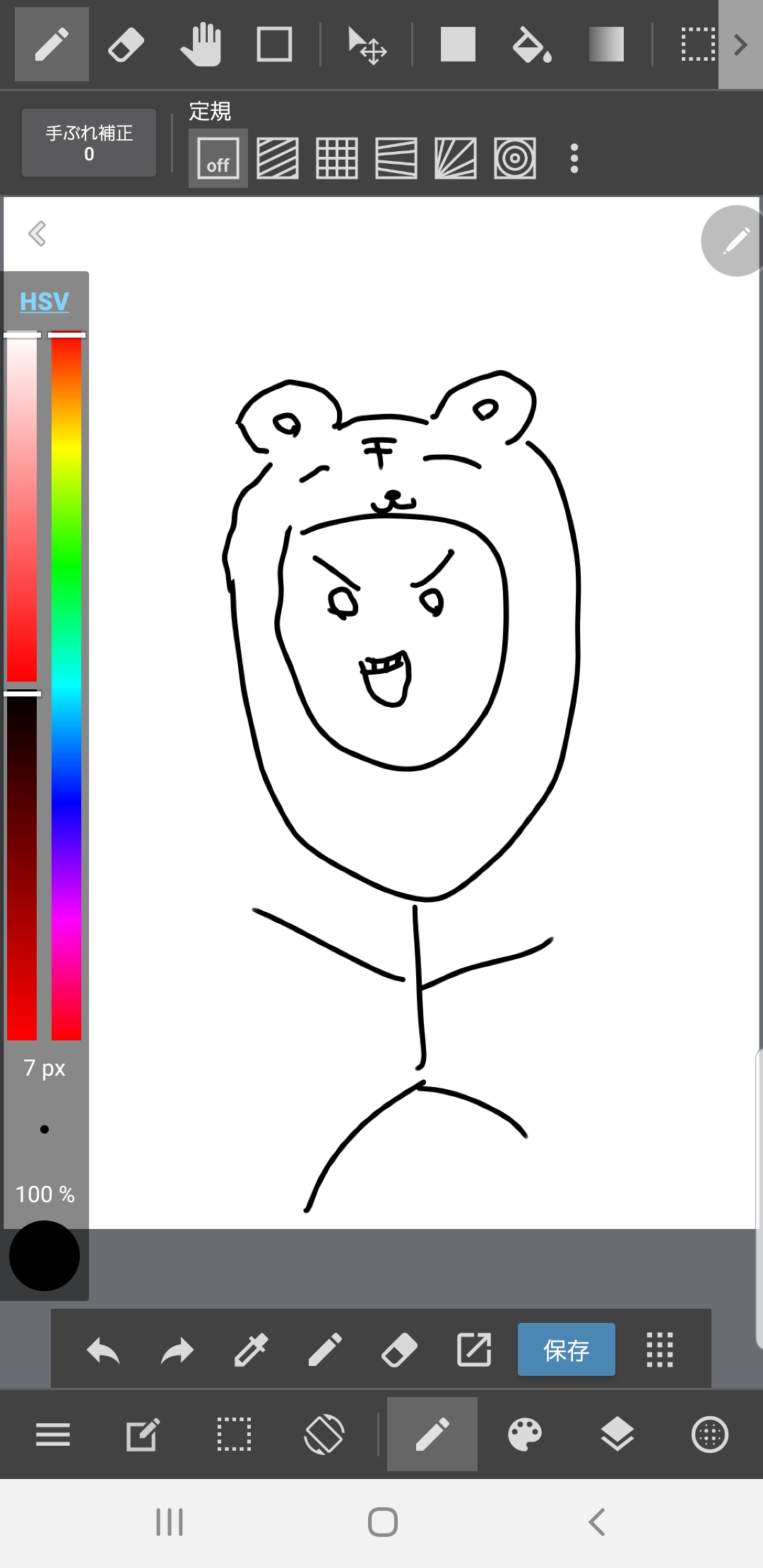Pick the gradient tool

(606, 44)
